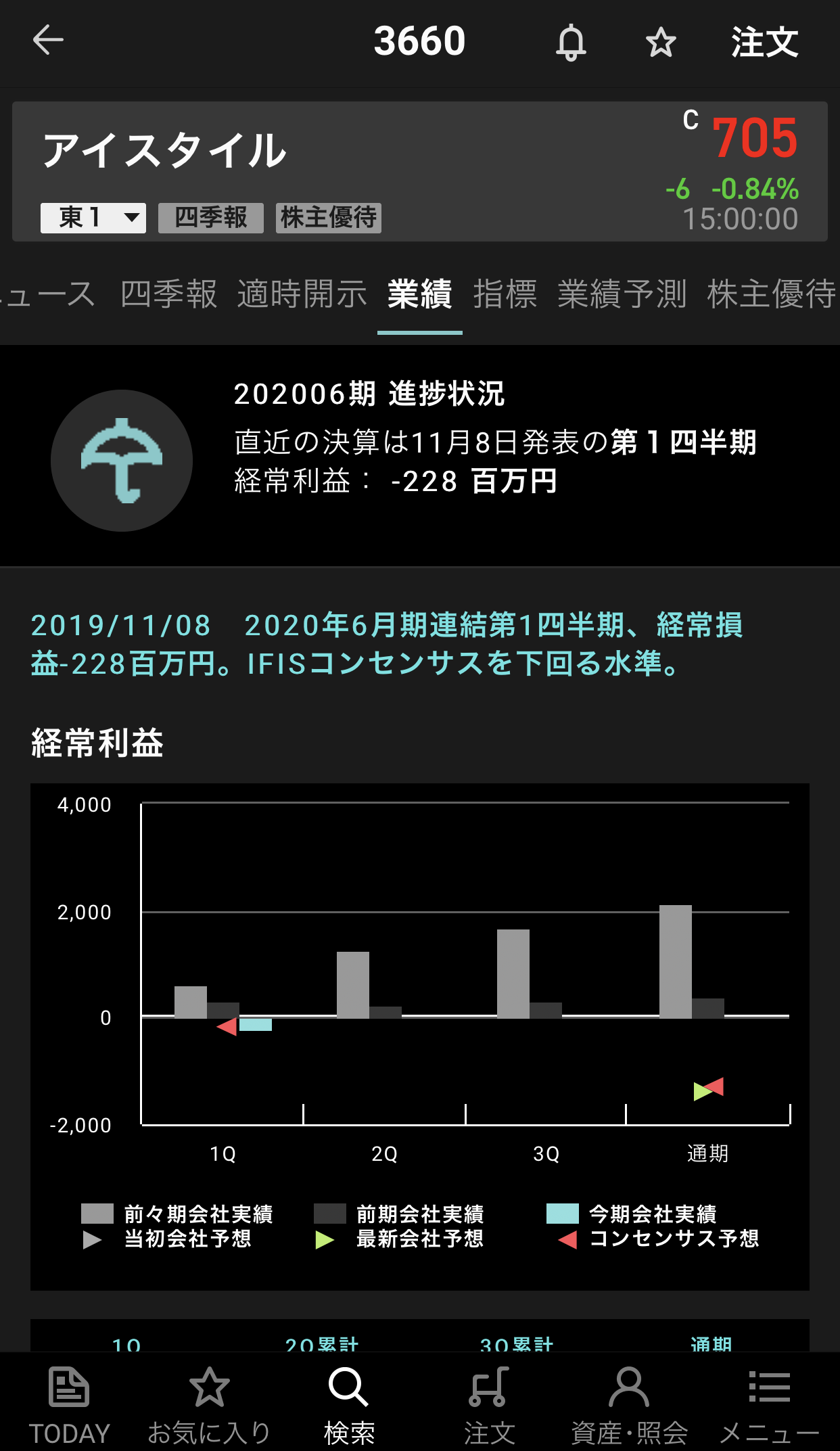Tap the top 注文 order button
Screen dimensions: 840x1451
(x=765, y=43)
